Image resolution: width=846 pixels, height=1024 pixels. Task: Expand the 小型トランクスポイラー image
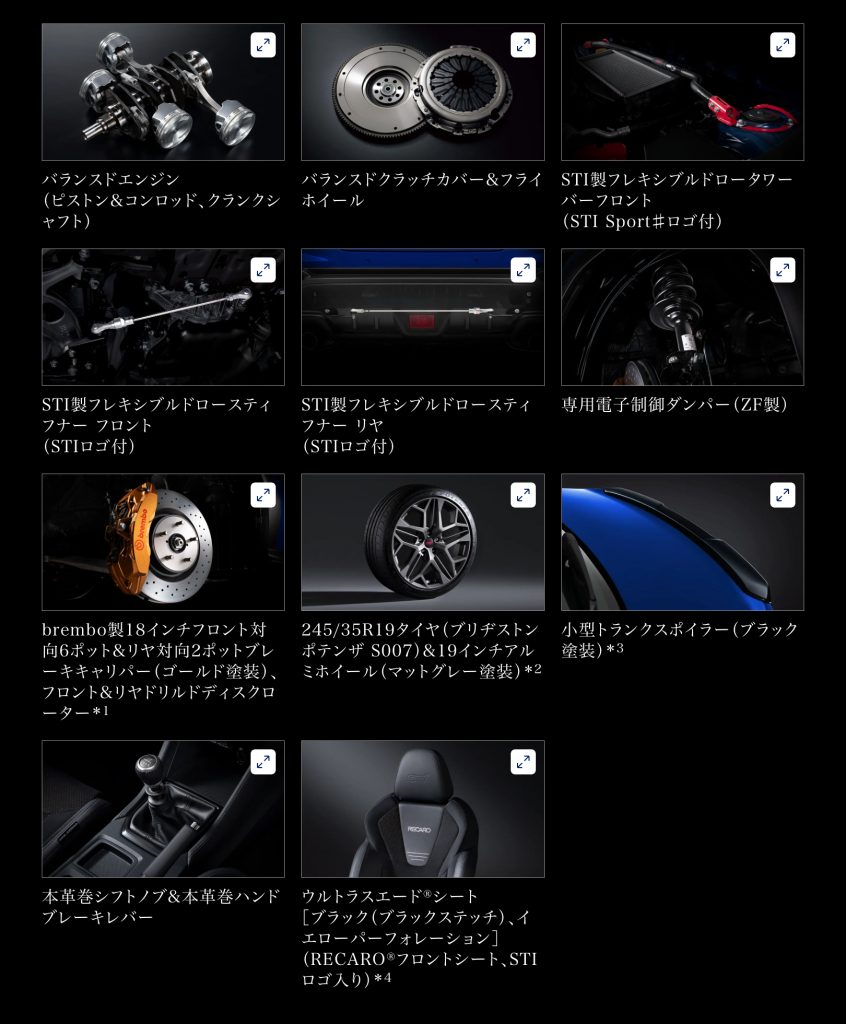[x=782, y=495]
